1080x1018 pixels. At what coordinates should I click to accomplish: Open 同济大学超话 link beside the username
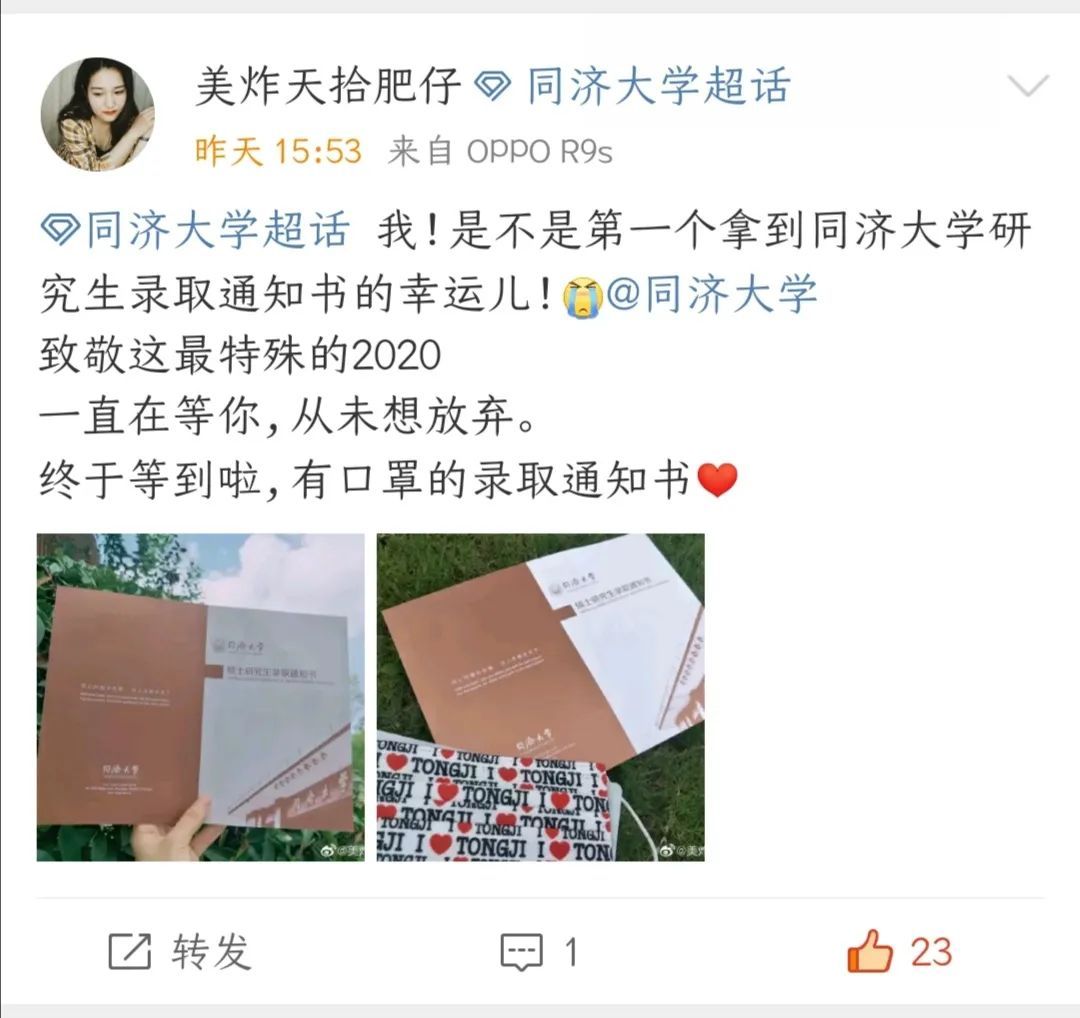(633, 86)
